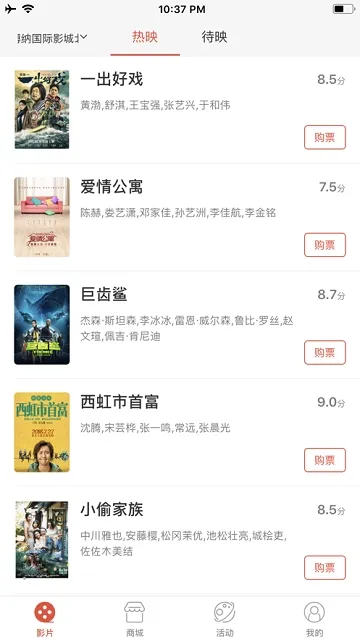360x639 pixels.
Task: Select the 影片 bottom tab
Action: [x=45, y=619]
